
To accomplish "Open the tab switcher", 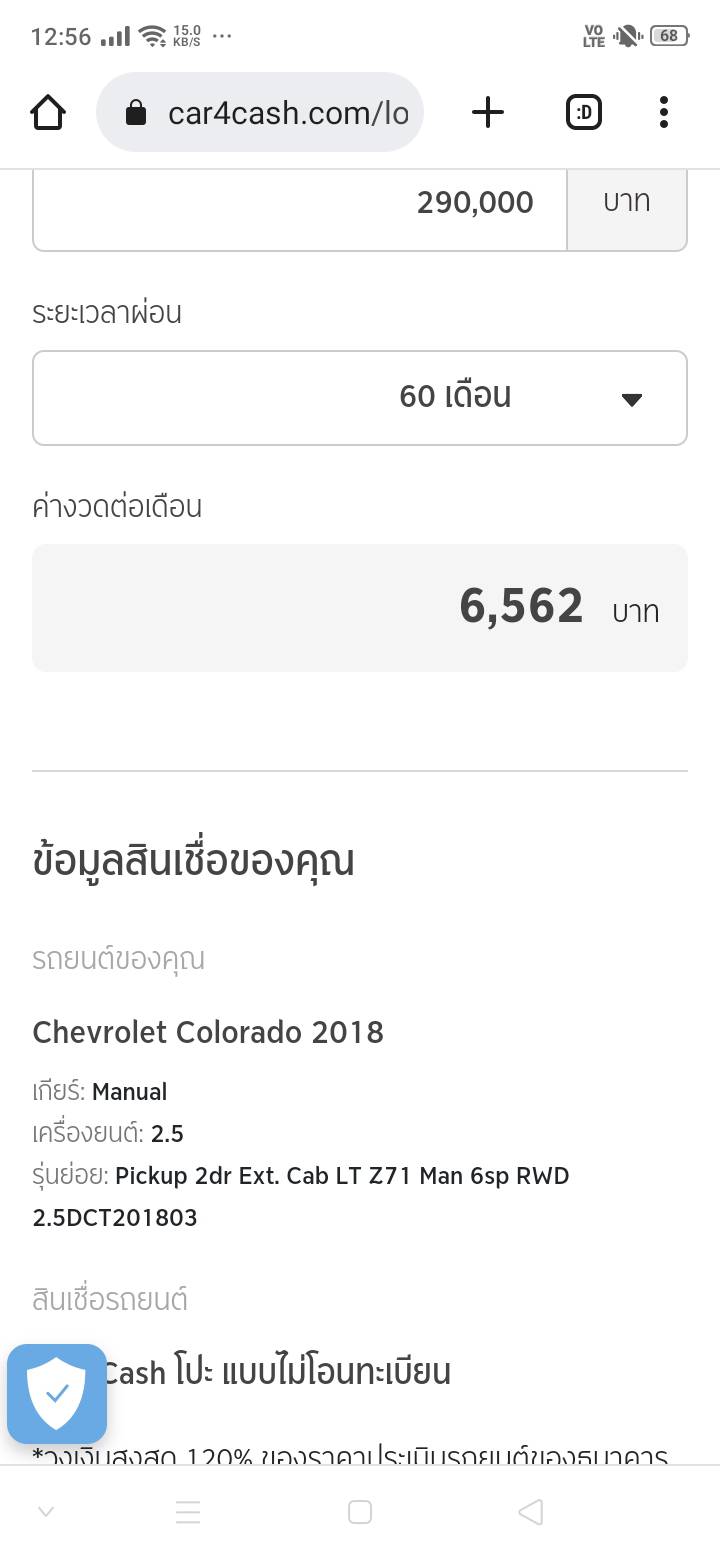I will (584, 113).
